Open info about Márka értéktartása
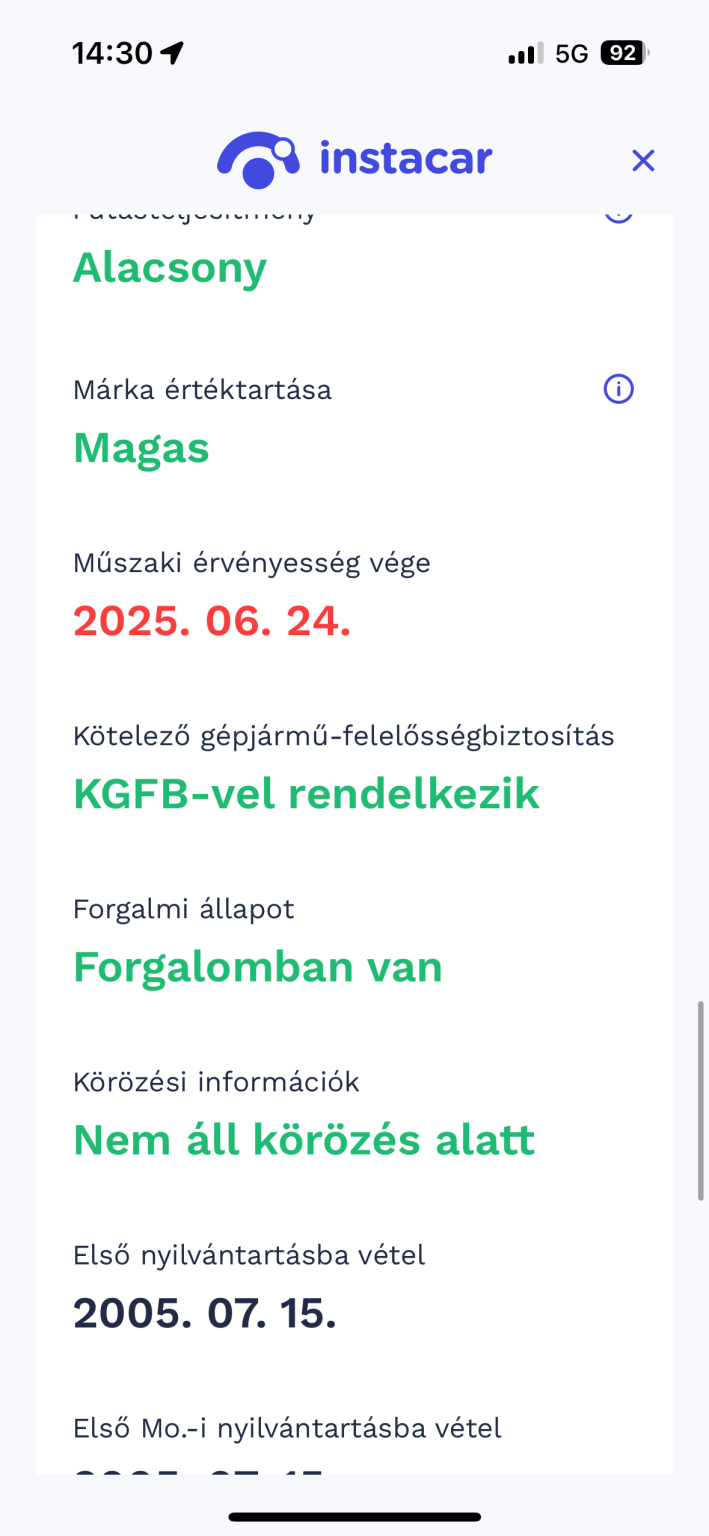 click(619, 390)
